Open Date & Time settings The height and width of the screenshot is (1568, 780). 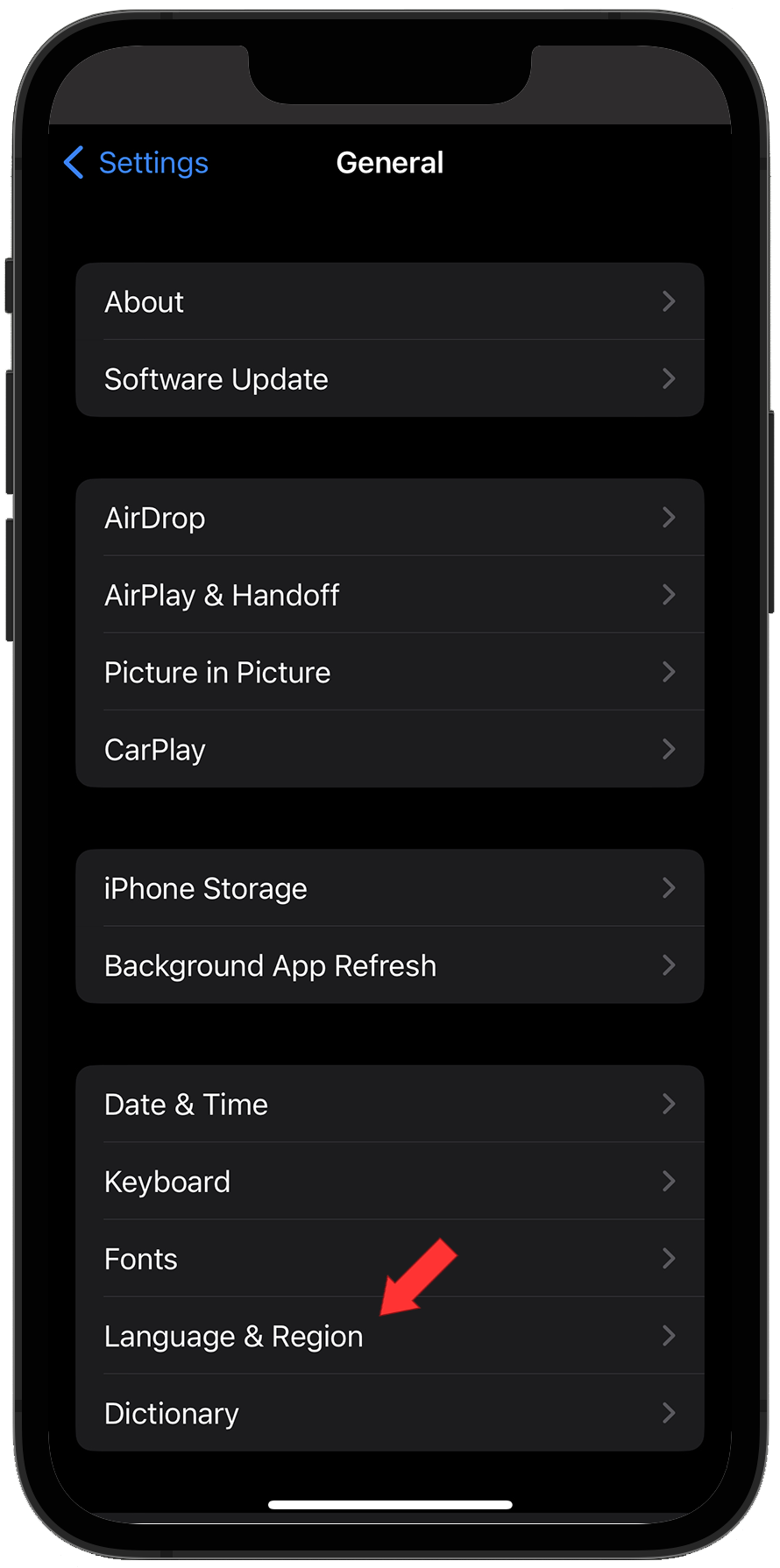tap(389, 1104)
